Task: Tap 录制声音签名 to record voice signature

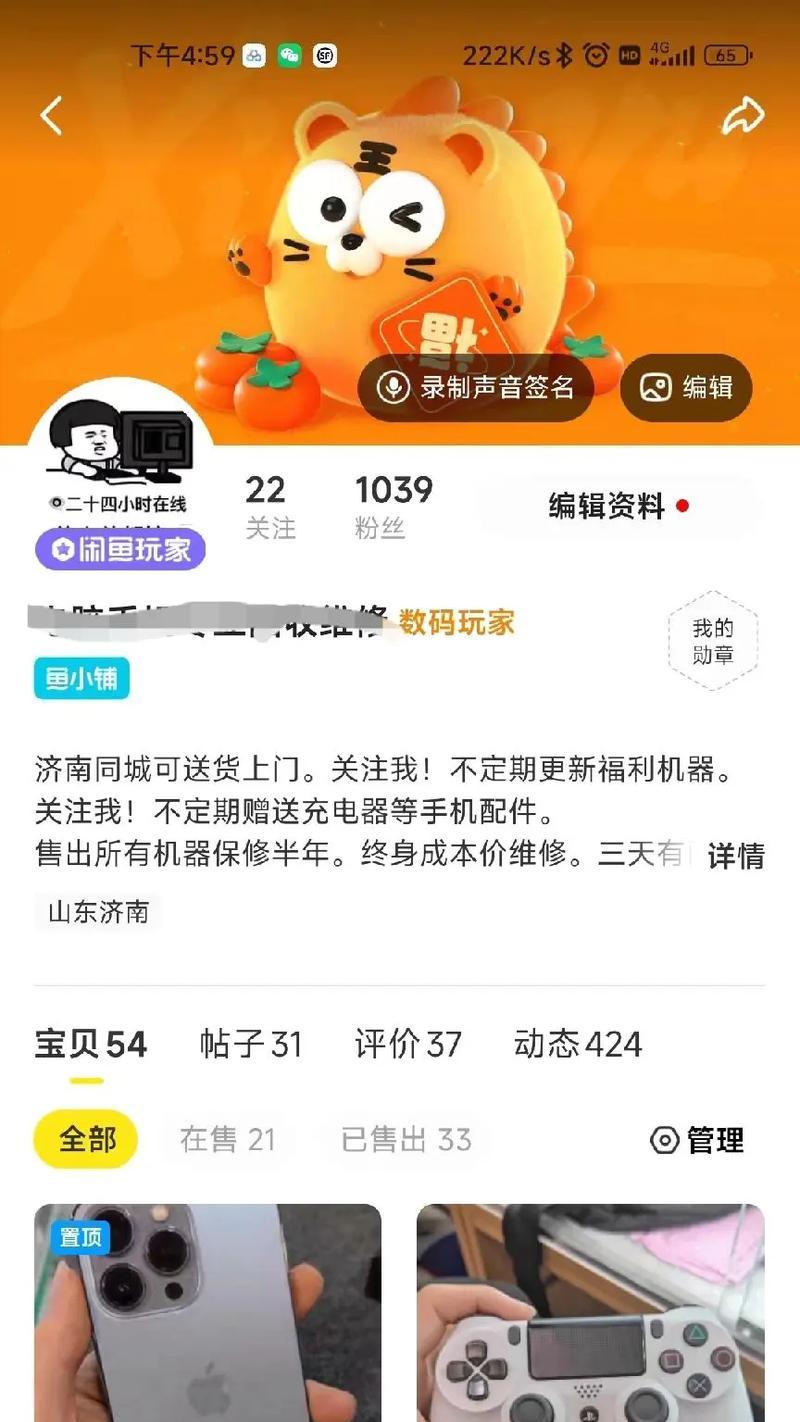Action: pyautogui.click(x=477, y=387)
